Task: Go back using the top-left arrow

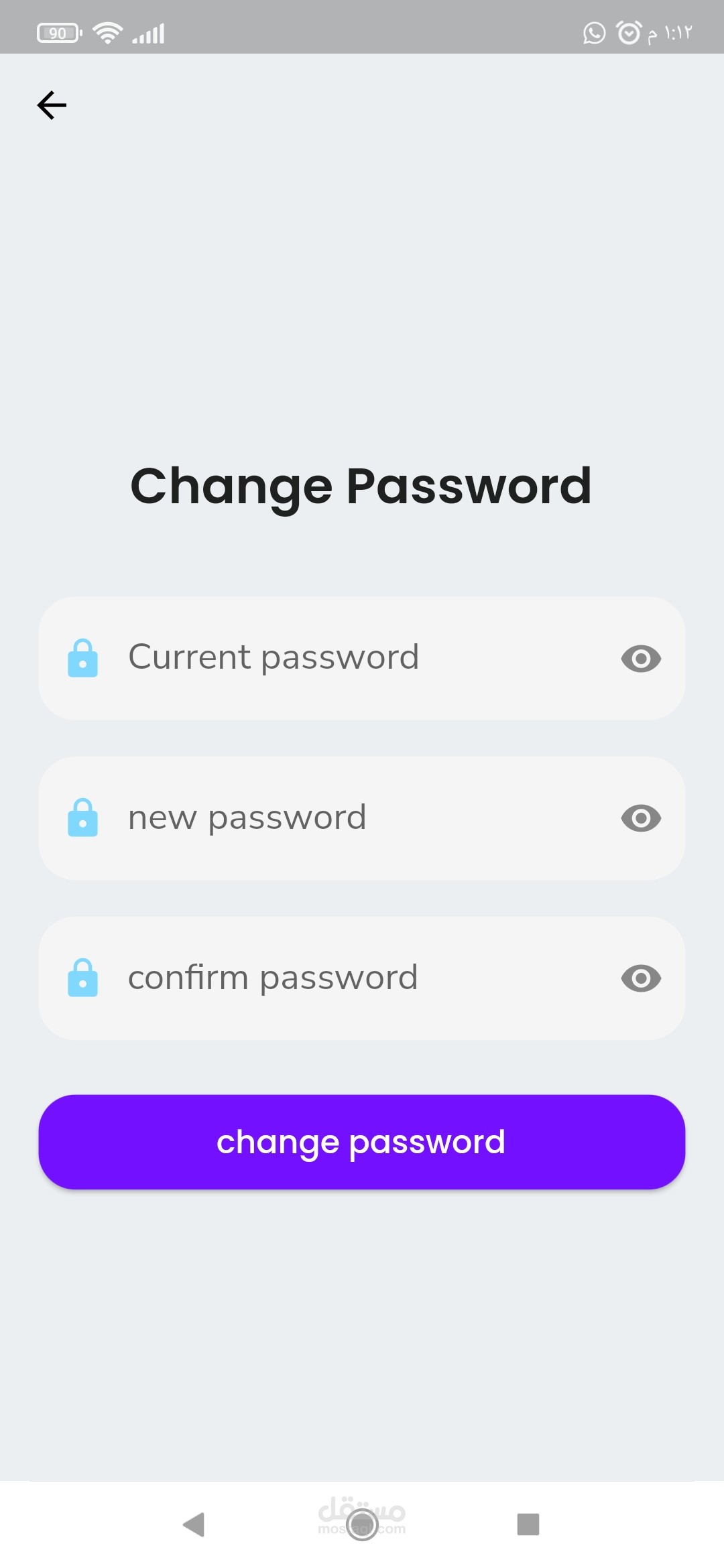Action: coord(52,105)
